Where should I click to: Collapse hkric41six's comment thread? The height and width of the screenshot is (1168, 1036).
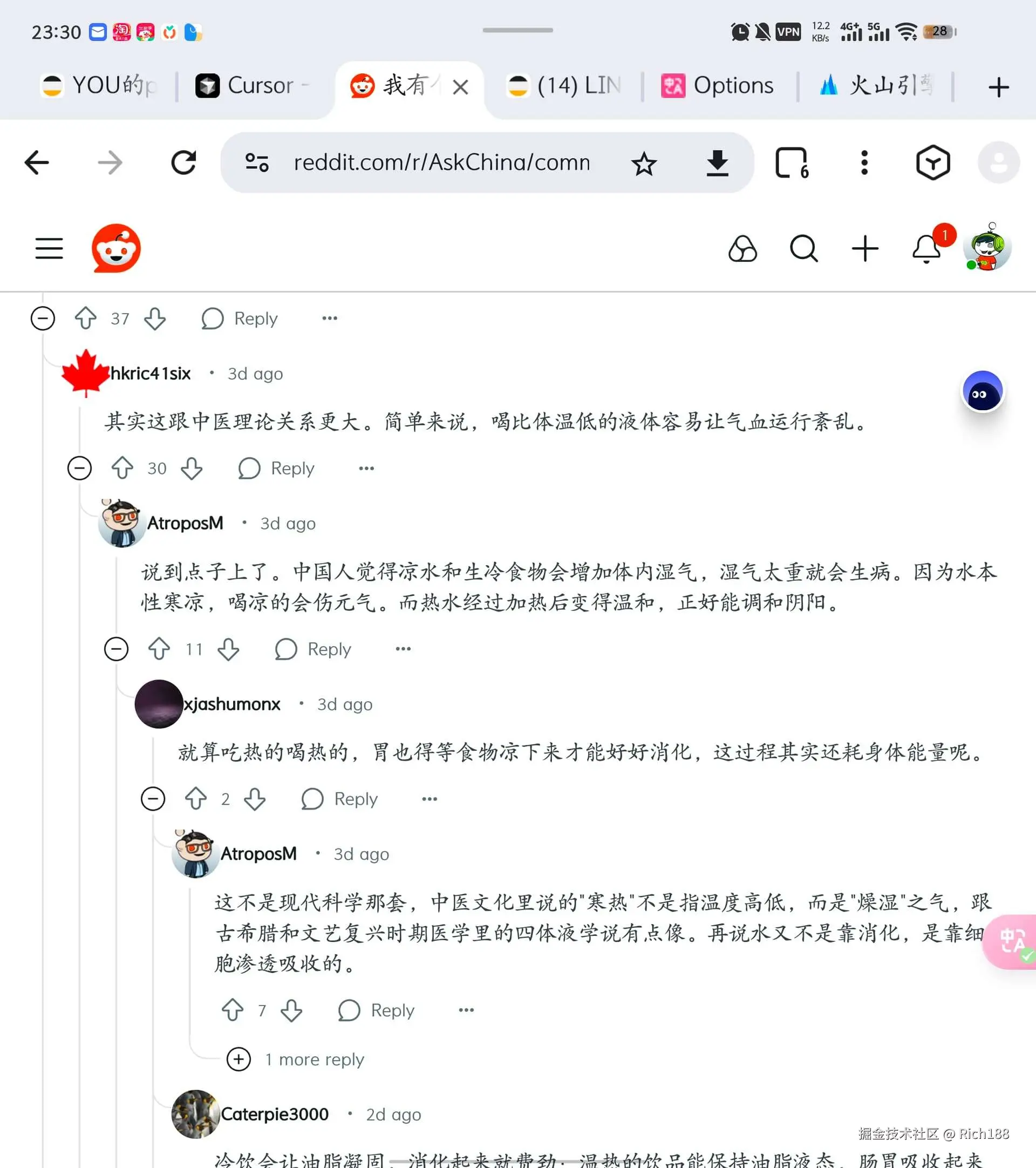(x=80, y=468)
